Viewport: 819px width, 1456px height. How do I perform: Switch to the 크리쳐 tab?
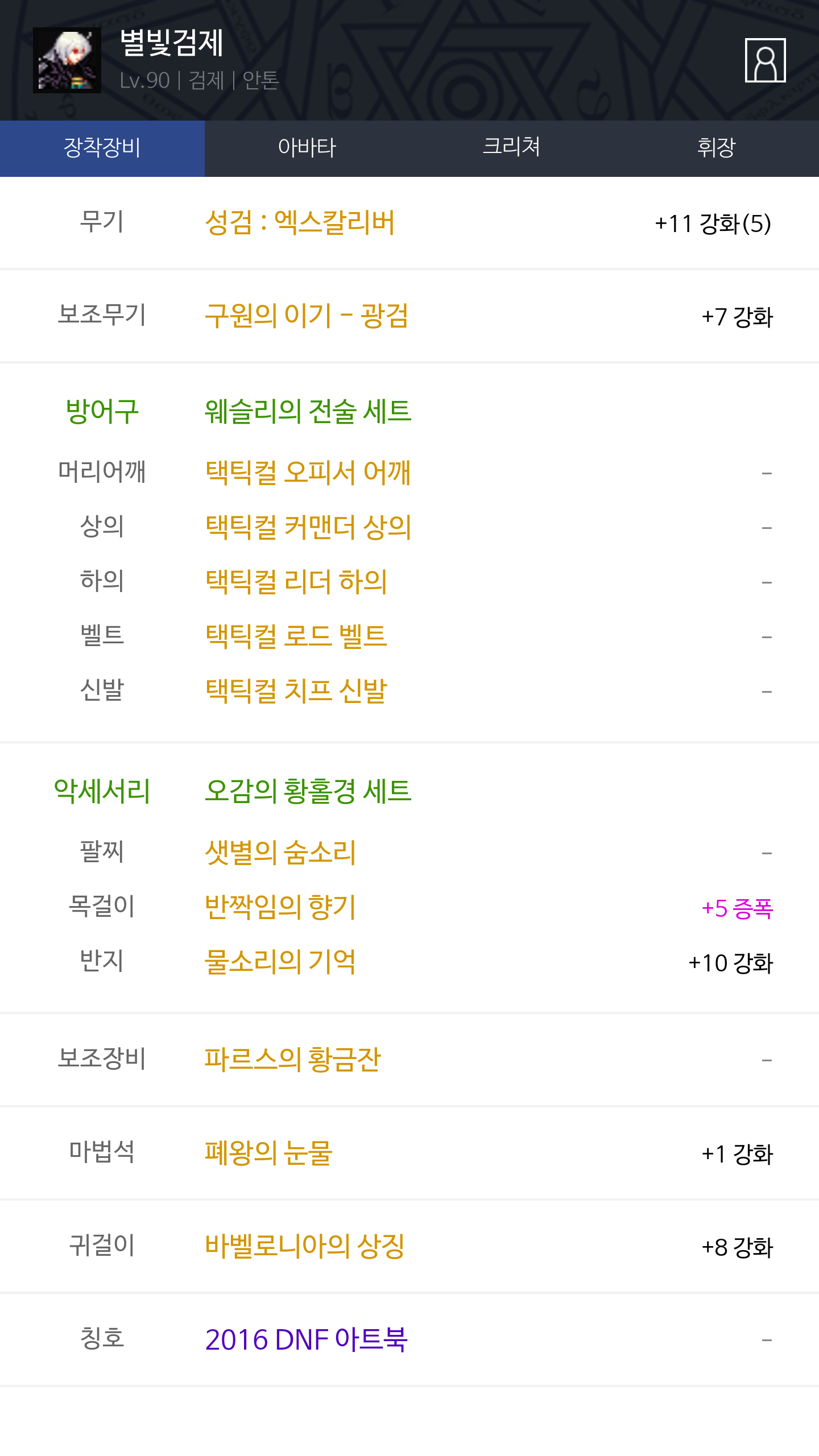click(512, 148)
